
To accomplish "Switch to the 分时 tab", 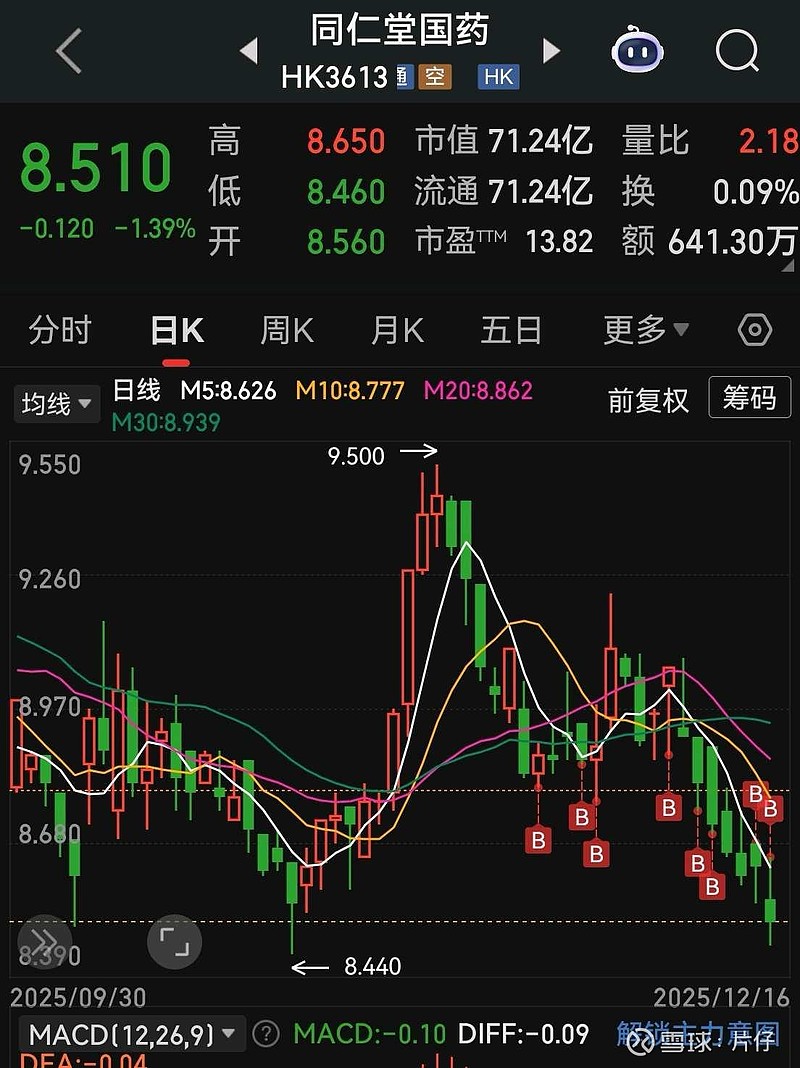I will tap(60, 329).
